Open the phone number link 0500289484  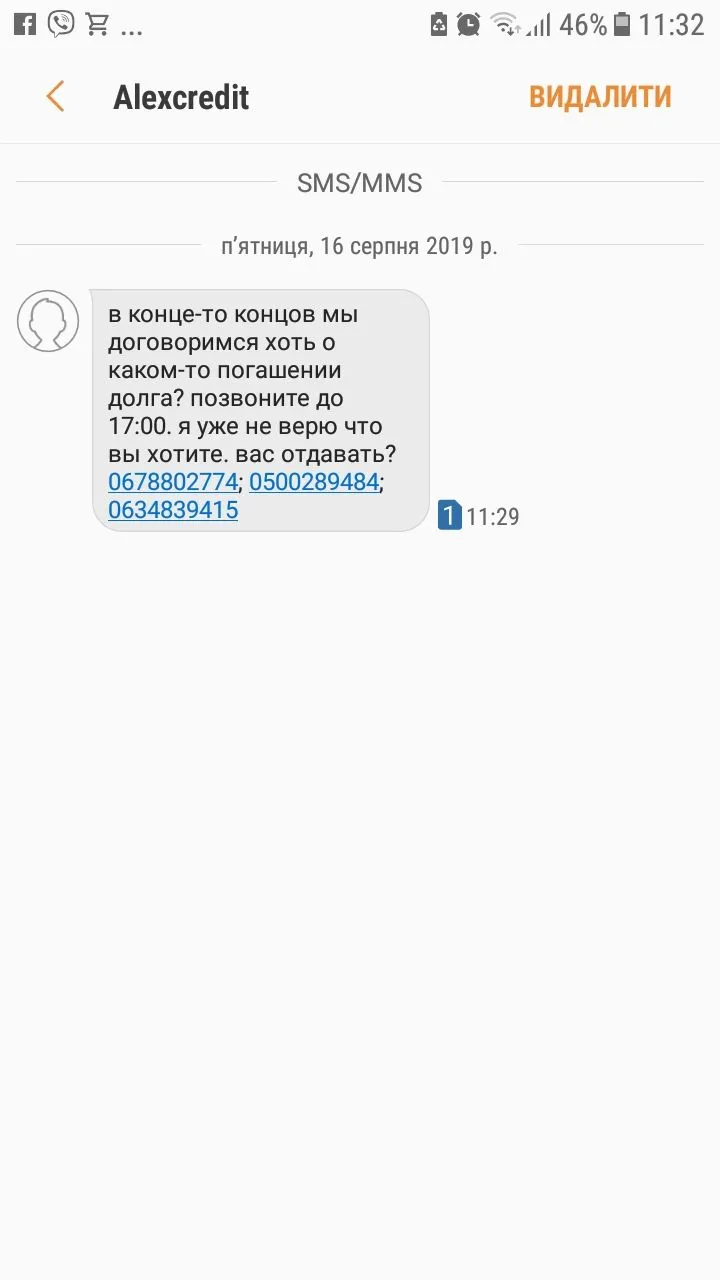pyautogui.click(x=314, y=482)
